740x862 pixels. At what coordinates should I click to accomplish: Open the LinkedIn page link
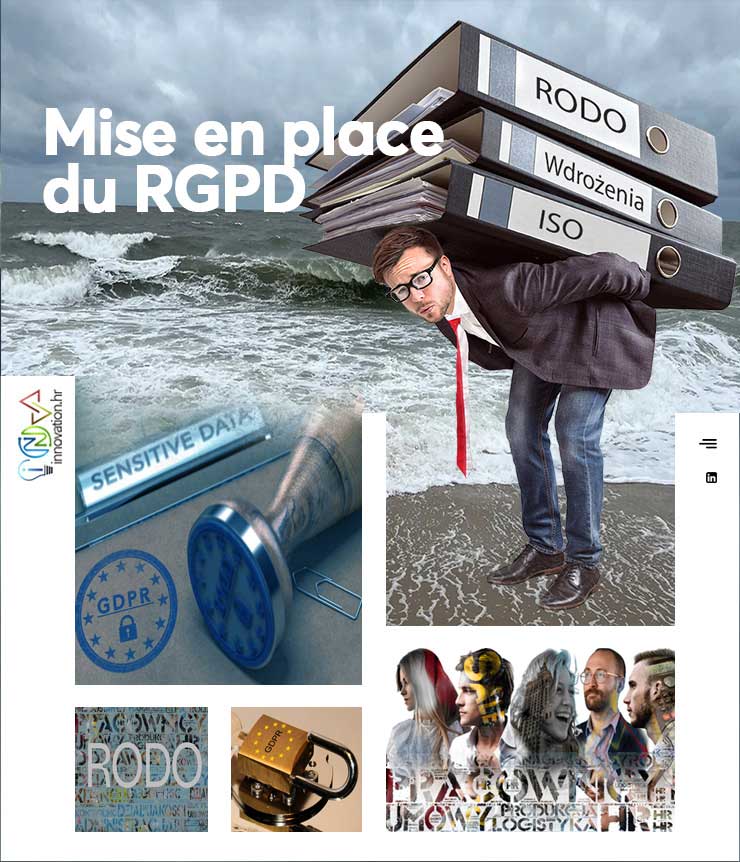point(711,478)
